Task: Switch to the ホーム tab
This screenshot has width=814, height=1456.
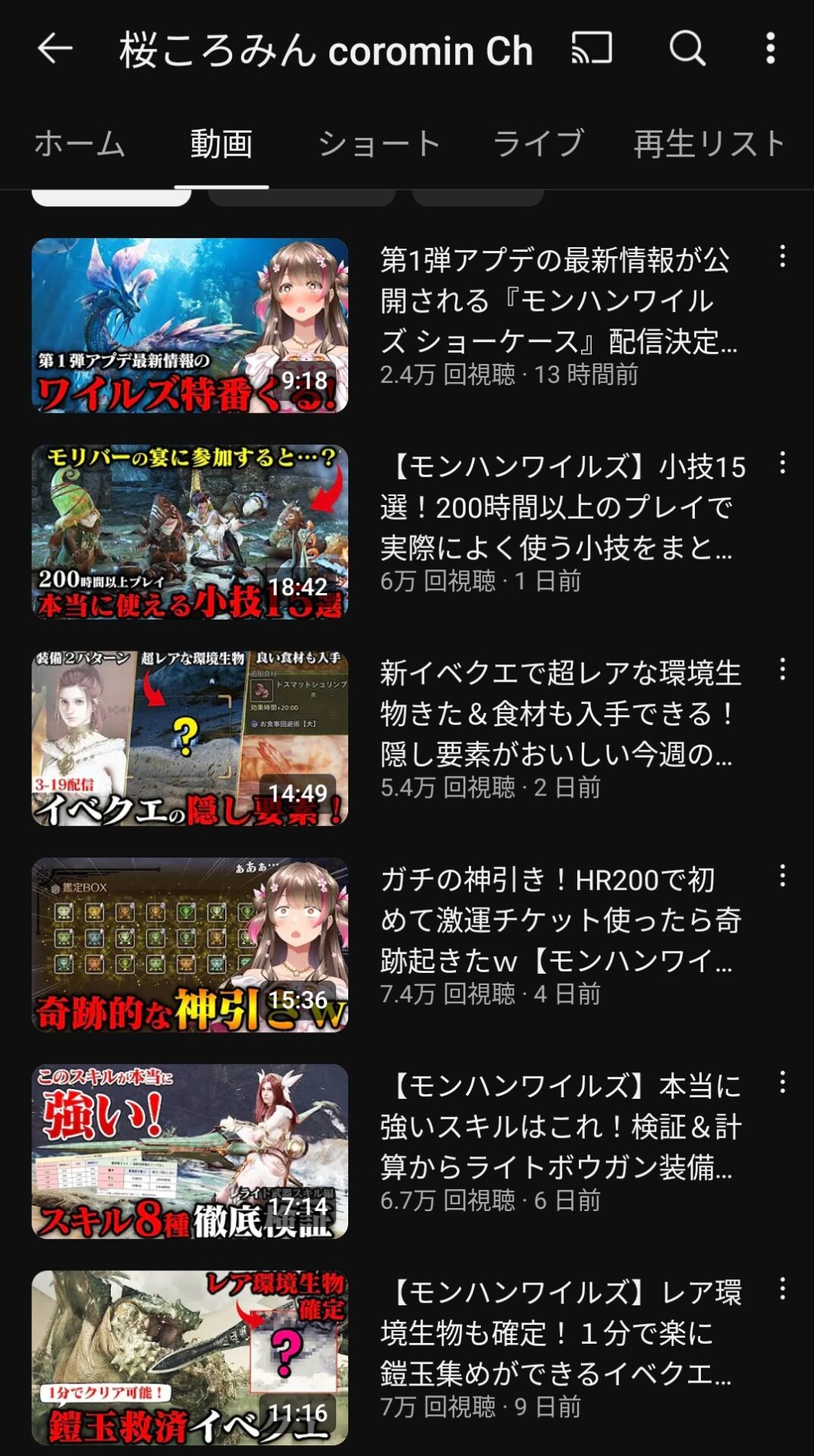Action: (80, 143)
